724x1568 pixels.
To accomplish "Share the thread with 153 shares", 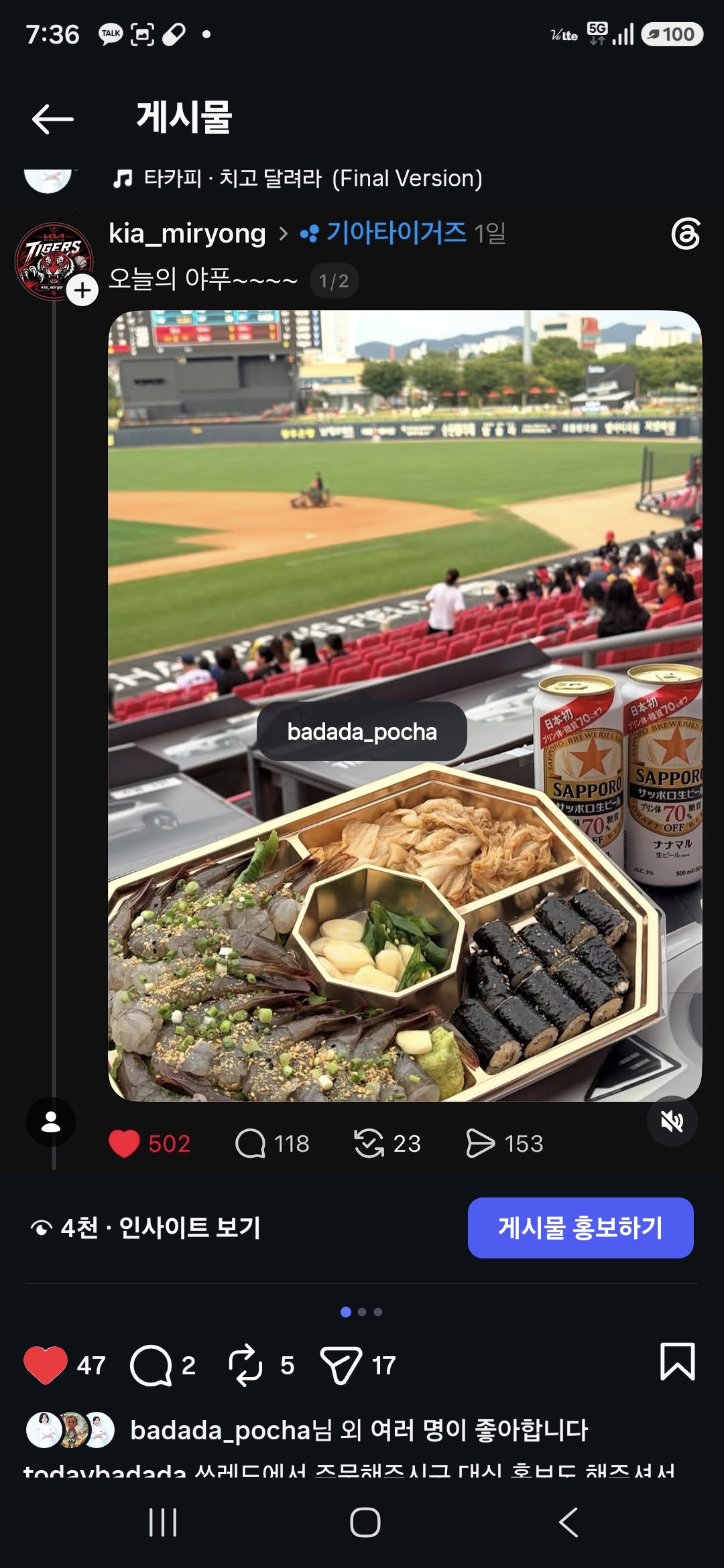I will (504, 1143).
